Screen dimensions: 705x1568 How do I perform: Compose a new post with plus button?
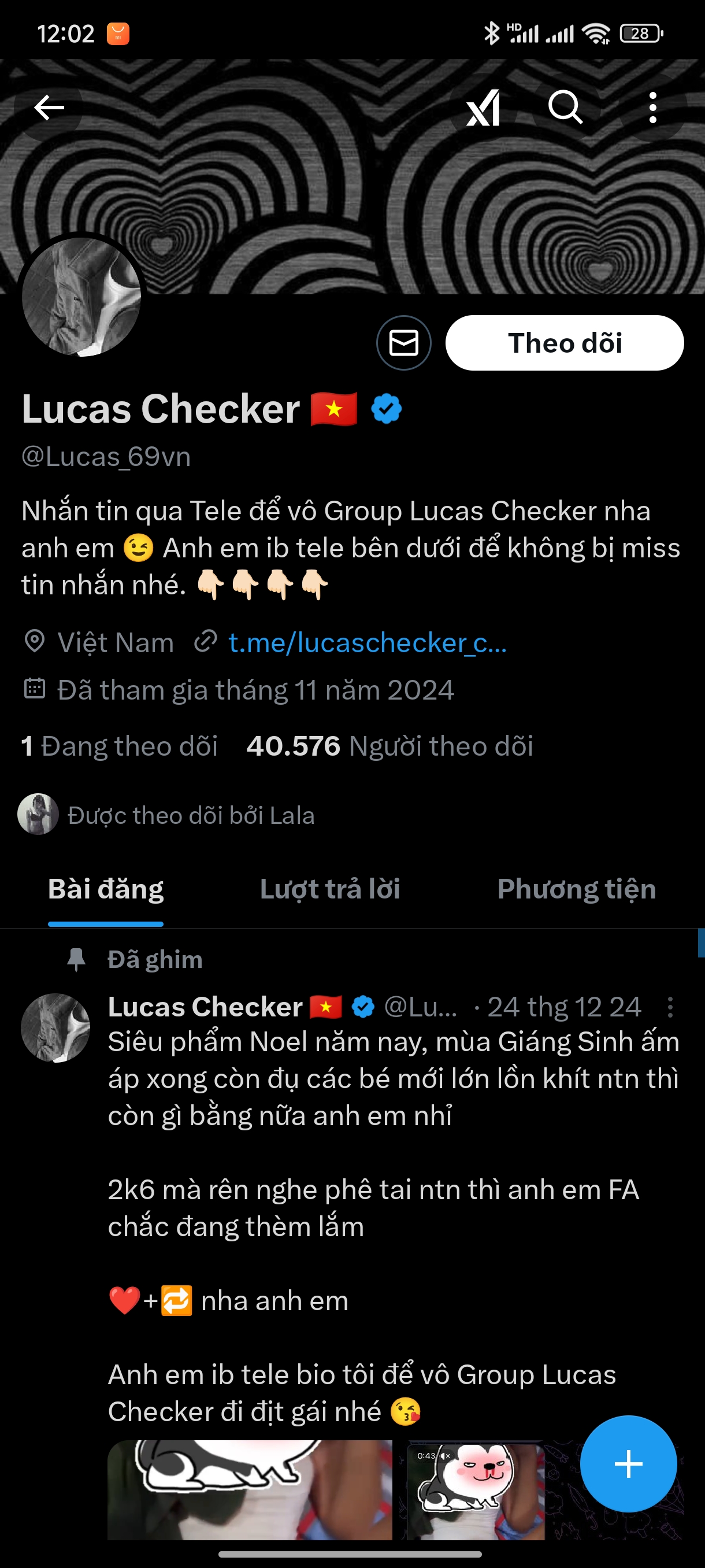628,1464
